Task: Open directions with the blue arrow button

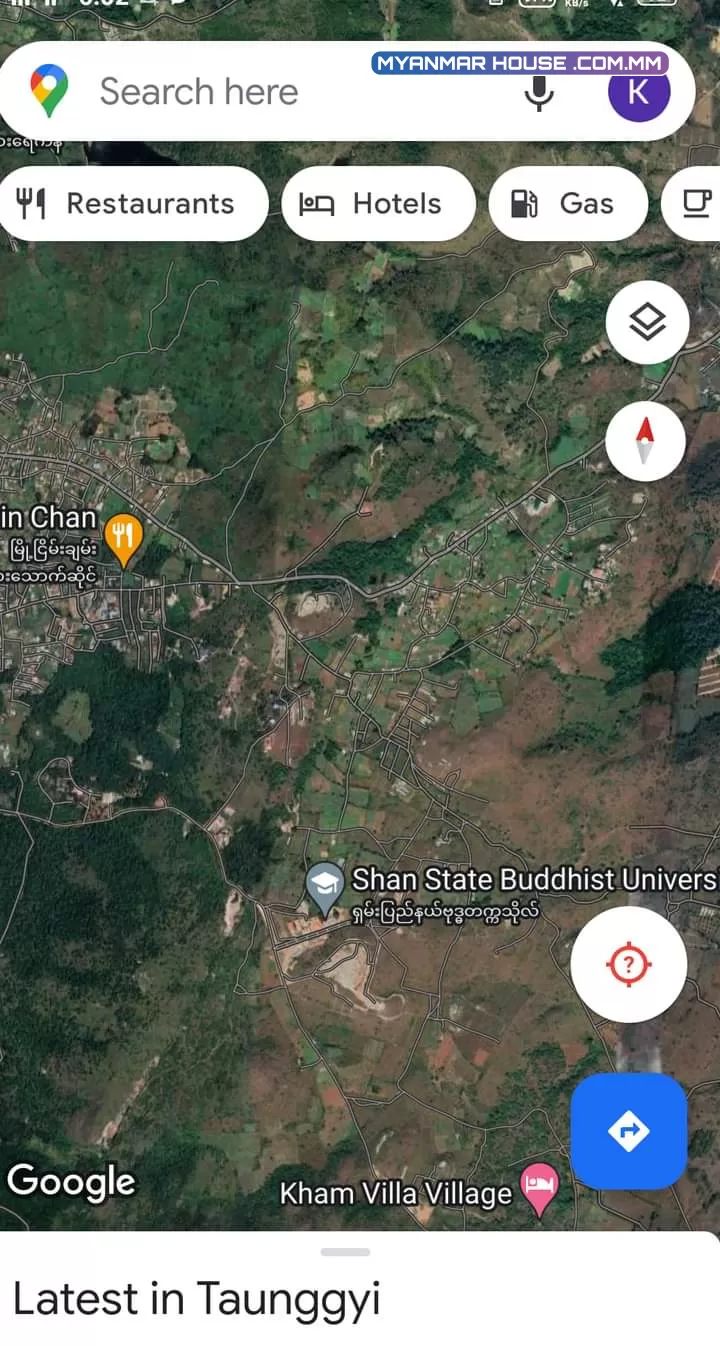Action: (628, 1131)
